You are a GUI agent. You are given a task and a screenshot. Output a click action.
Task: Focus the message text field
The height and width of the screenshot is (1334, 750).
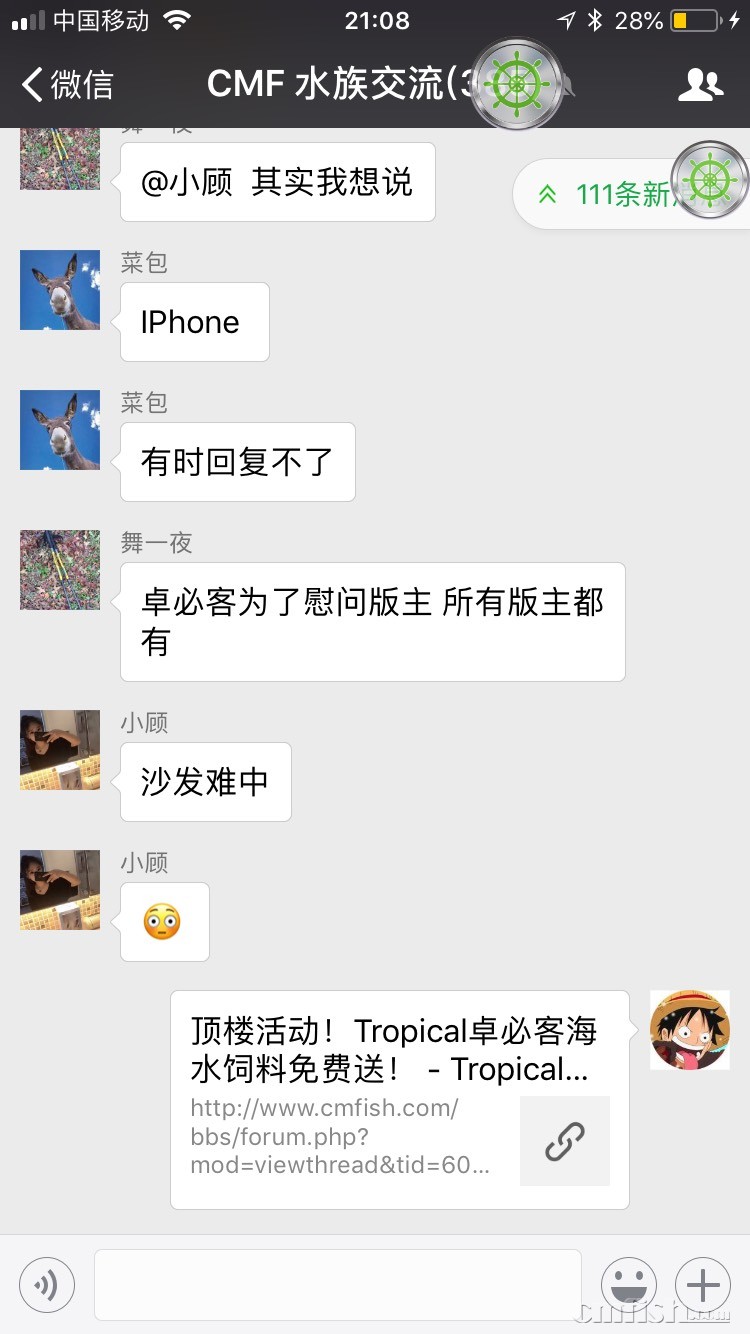click(x=337, y=1285)
